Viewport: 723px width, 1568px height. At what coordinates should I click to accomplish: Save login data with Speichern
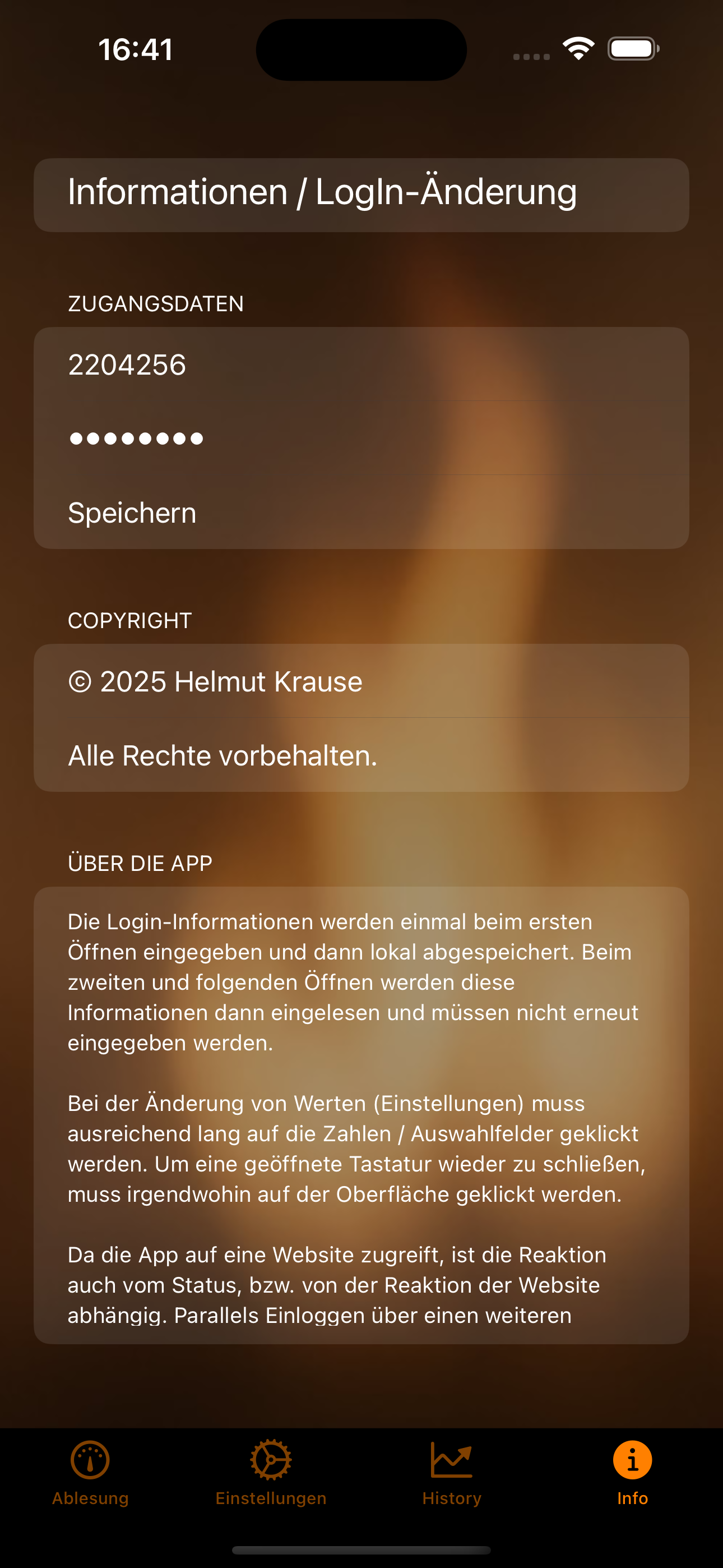click(132, 513)
